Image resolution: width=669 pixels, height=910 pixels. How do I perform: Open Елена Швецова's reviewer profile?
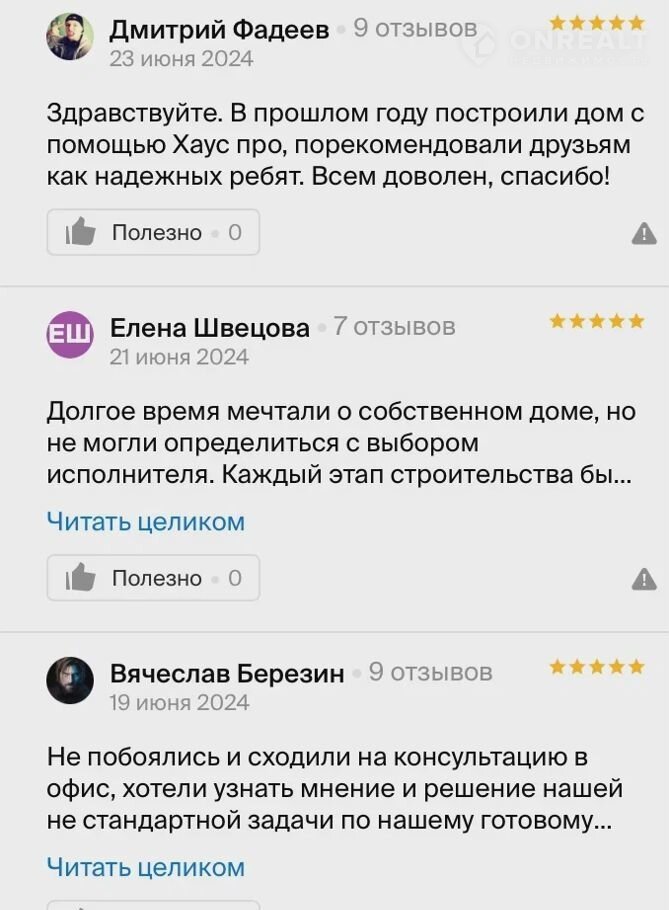point(209,327)
